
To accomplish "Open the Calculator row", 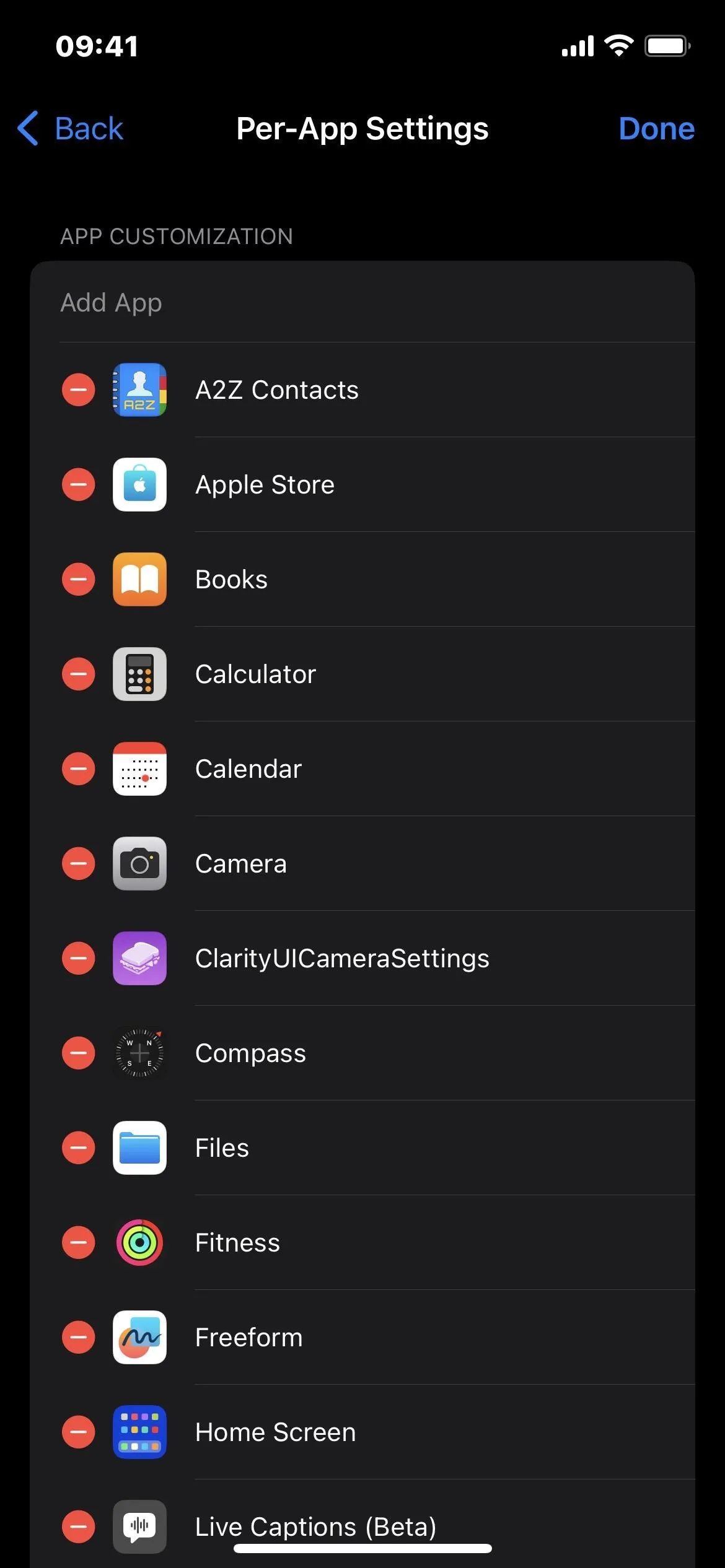I will coord(362,674).
